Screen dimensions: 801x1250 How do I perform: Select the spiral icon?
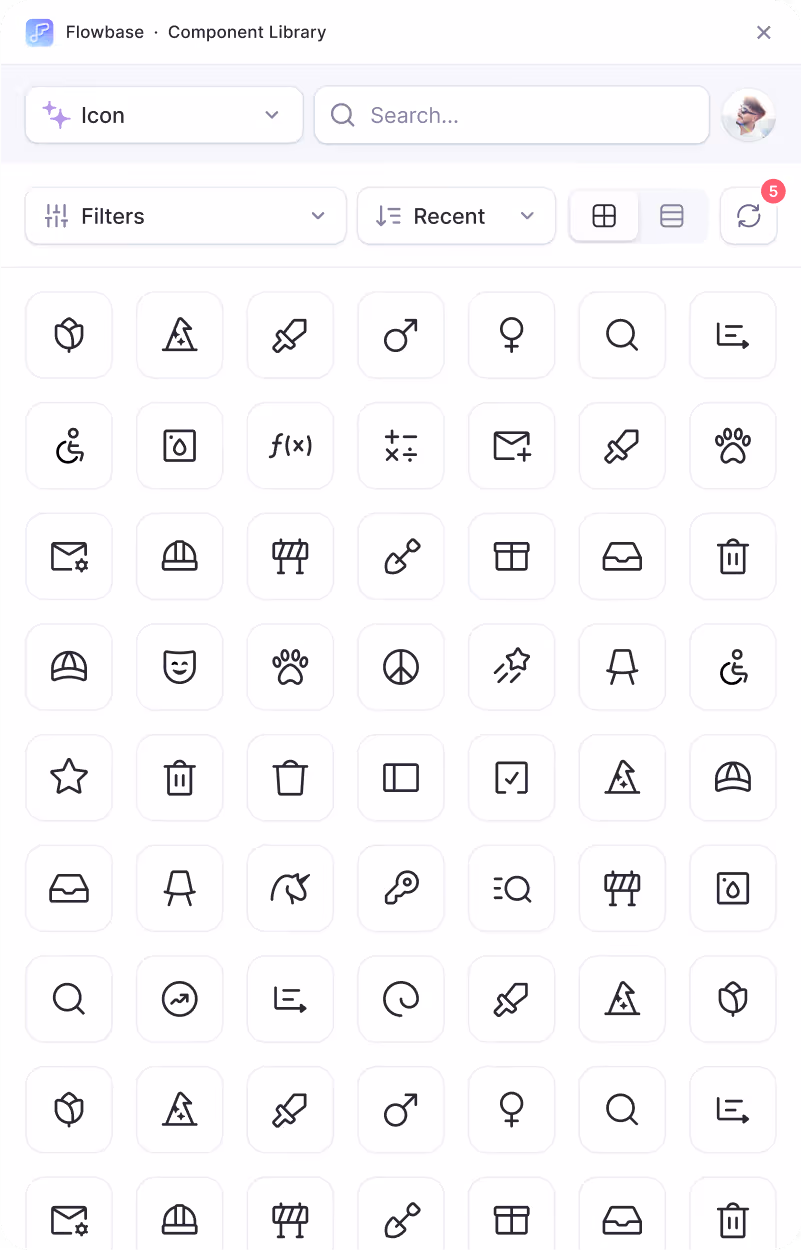401,998
